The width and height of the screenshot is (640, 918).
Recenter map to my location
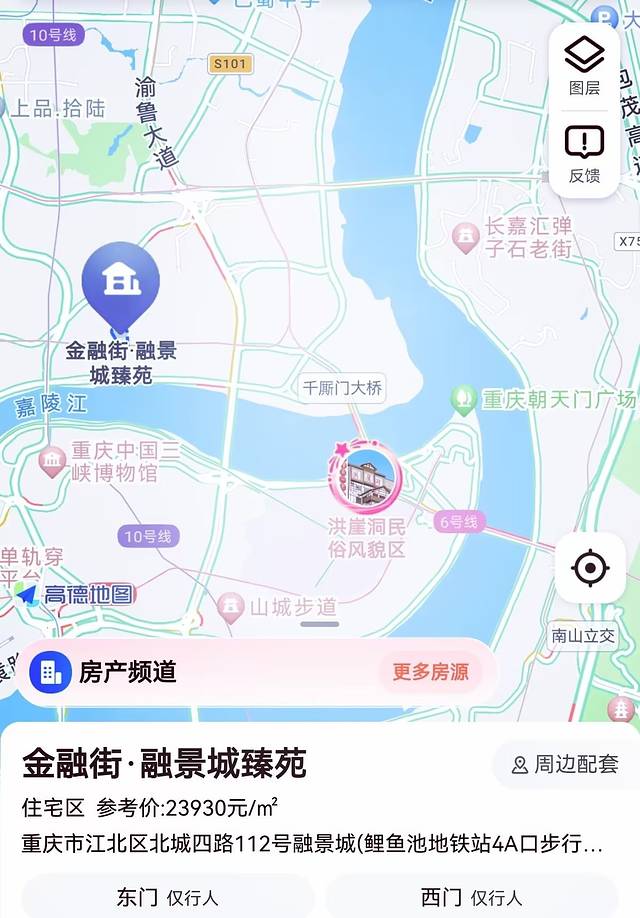(590, 568)
